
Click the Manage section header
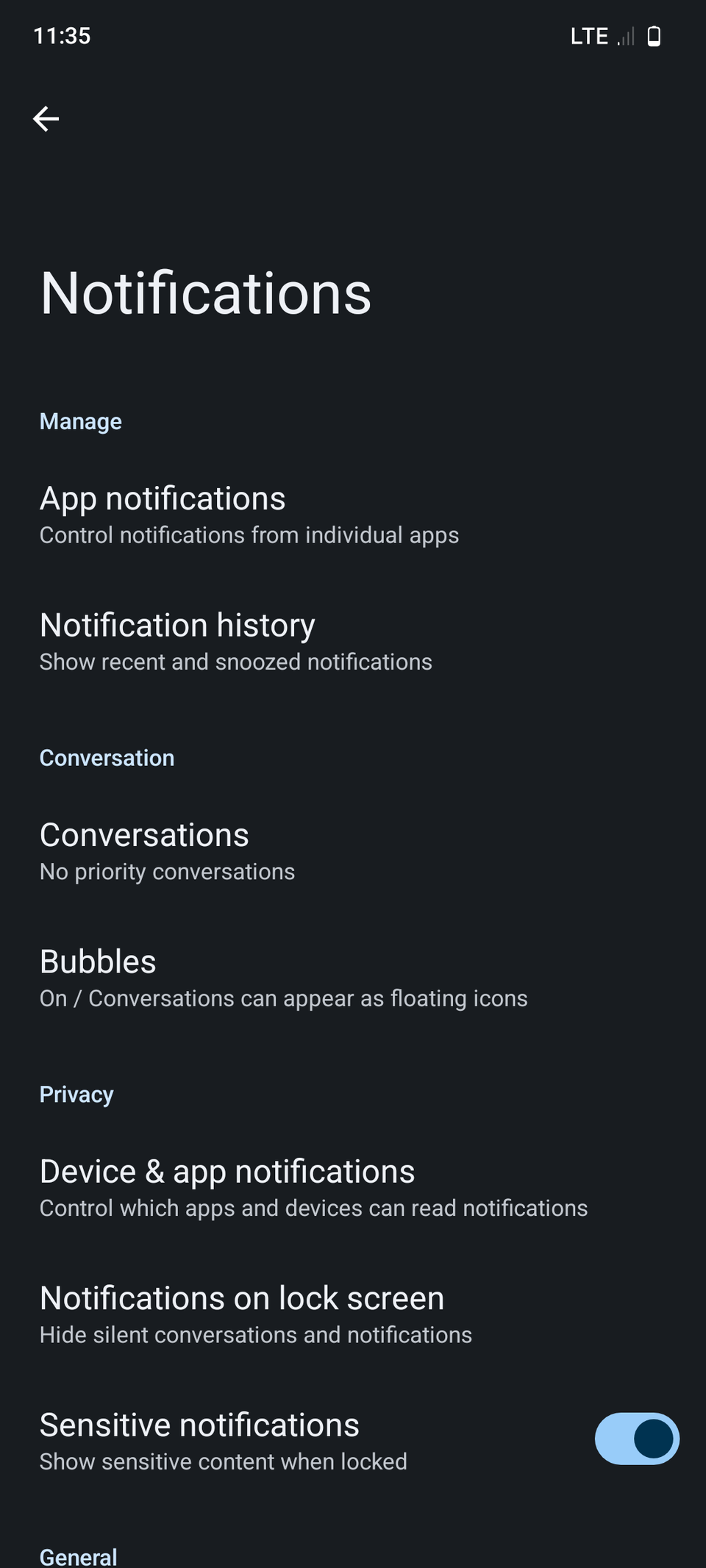[x=81, y=421]
